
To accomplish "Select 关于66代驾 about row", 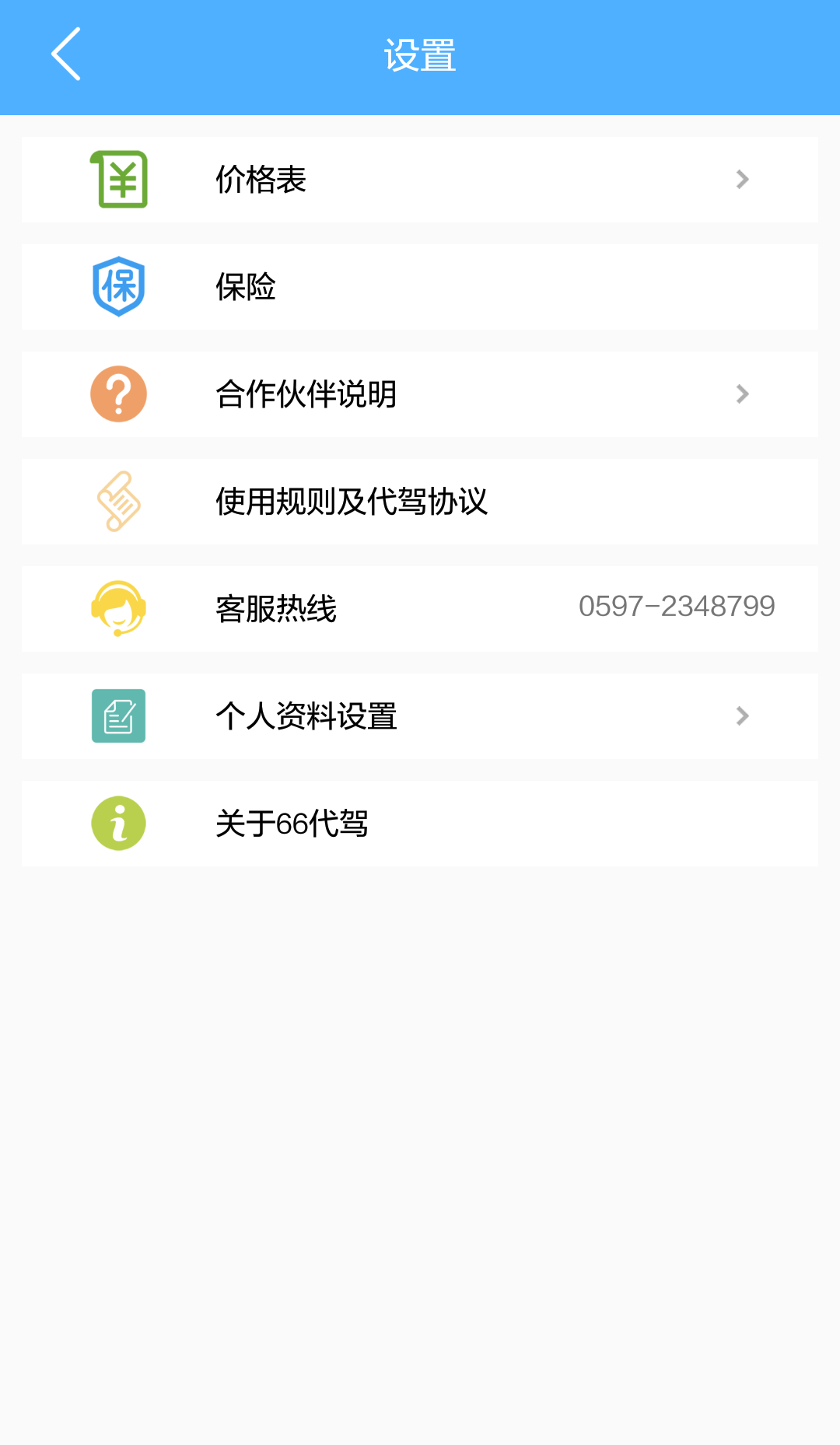I will pyautogui.click(x=420, y=824).
